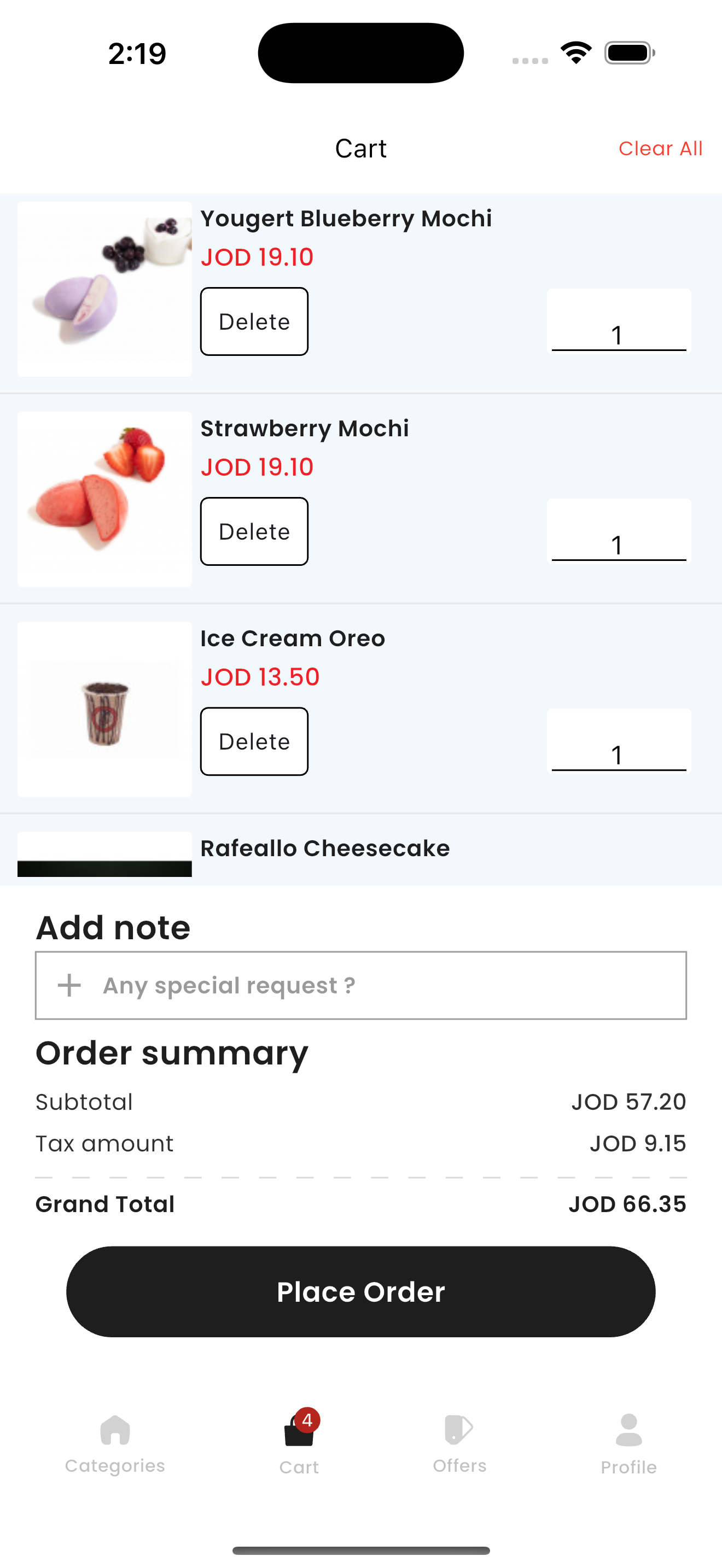Open the Ice Cream Oreo product image
The height and width of the screenshot is (1568, 722).
coord(104,709)
